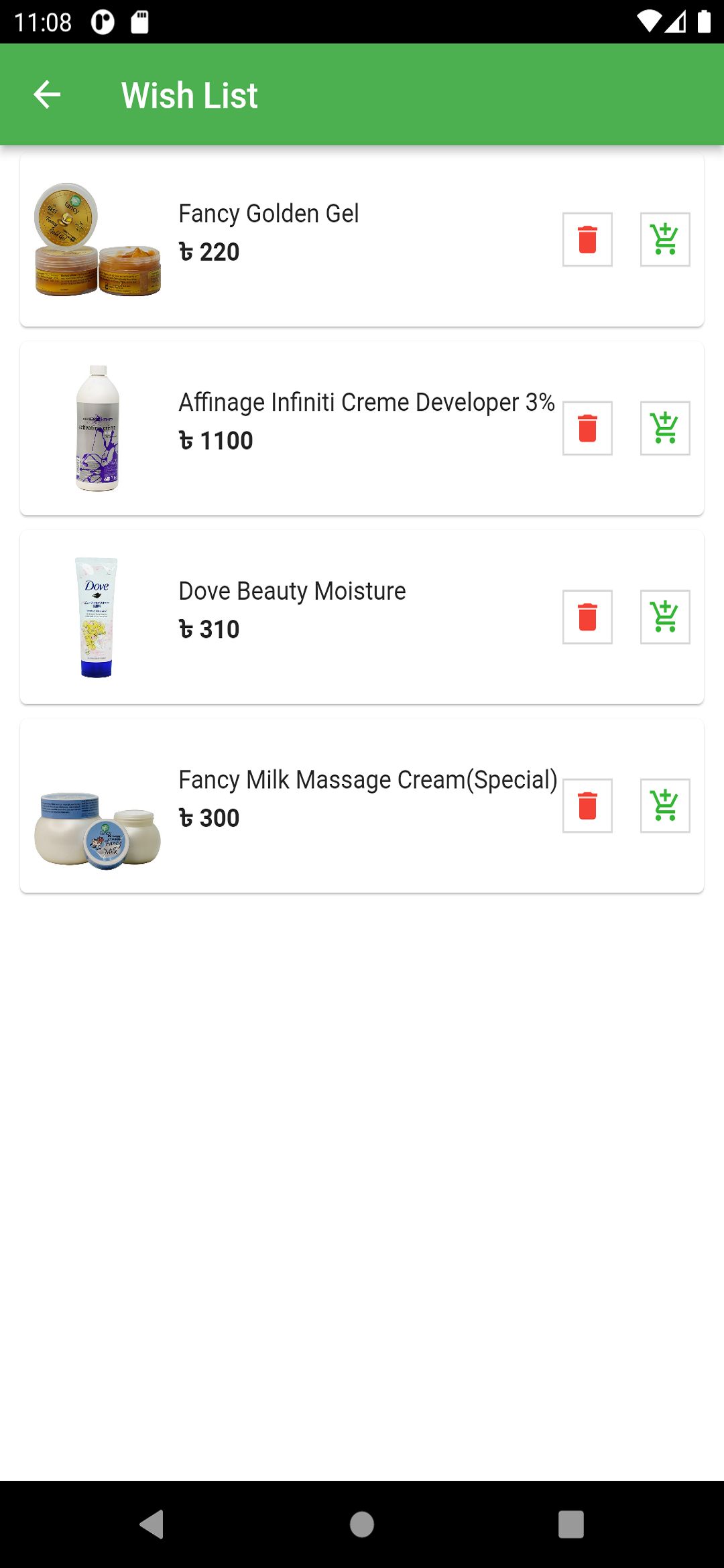Delete Fancy Golden Gel from wish list
Viewport: 724px width, 1568px height.
tap(587, 239)
